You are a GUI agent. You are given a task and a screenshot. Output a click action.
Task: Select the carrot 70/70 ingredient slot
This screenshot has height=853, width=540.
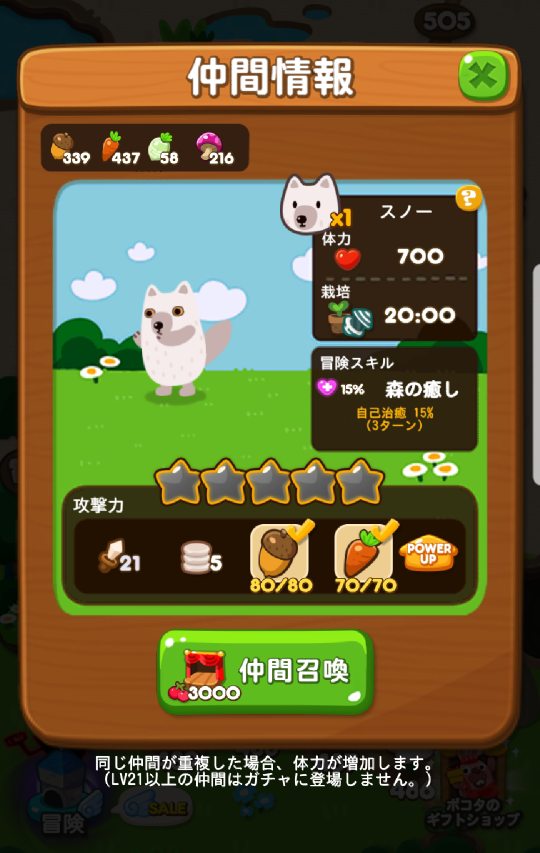(365, 557)
